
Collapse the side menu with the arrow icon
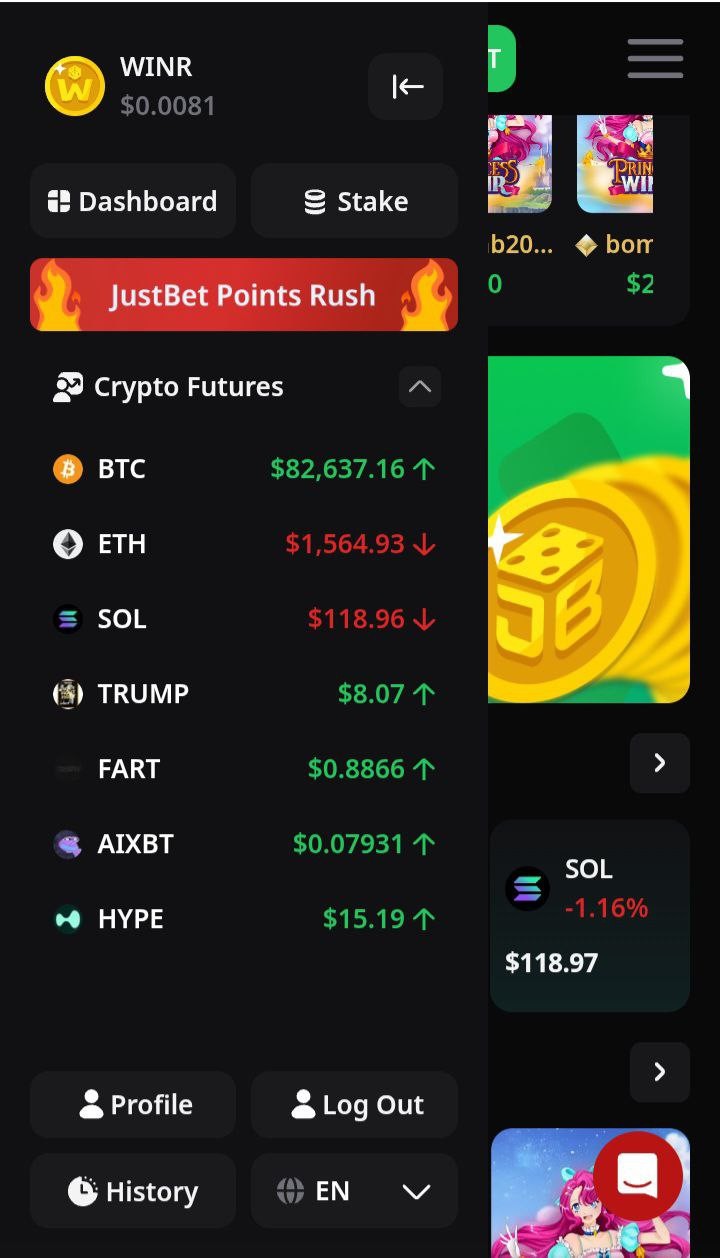tap(406, 87)
